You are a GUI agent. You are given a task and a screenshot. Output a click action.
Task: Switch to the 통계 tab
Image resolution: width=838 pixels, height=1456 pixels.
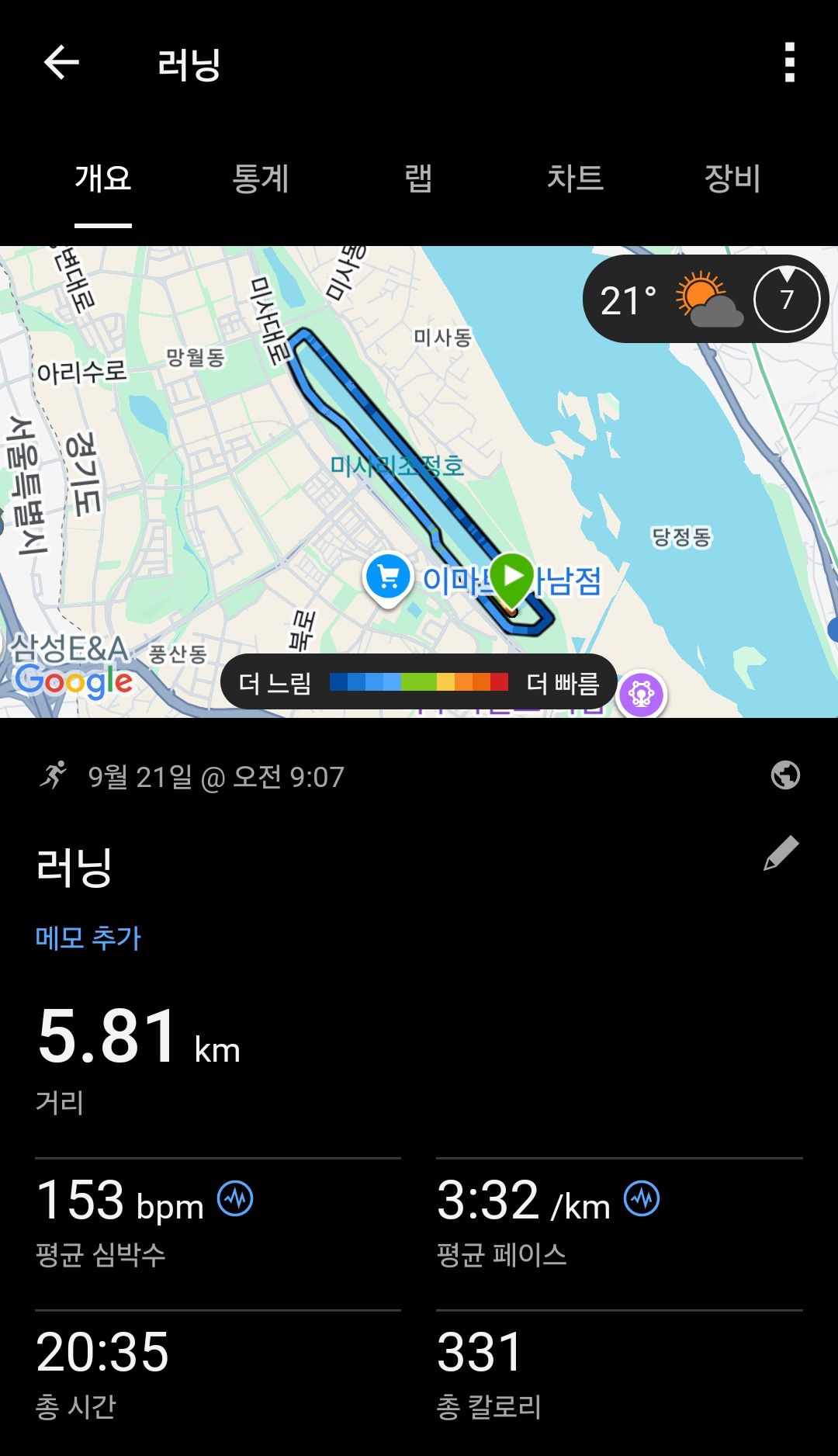[x=261, y=179]
